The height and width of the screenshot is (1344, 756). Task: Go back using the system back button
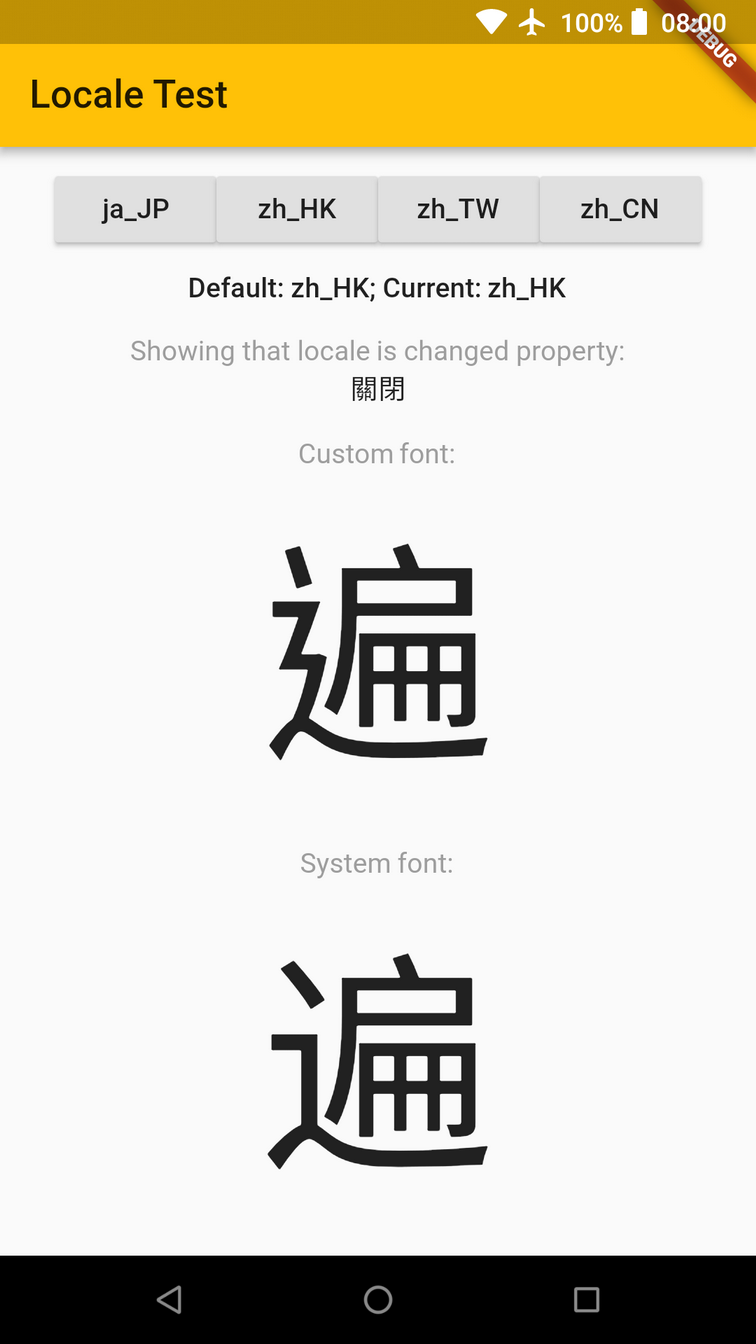pos(170,1299)
